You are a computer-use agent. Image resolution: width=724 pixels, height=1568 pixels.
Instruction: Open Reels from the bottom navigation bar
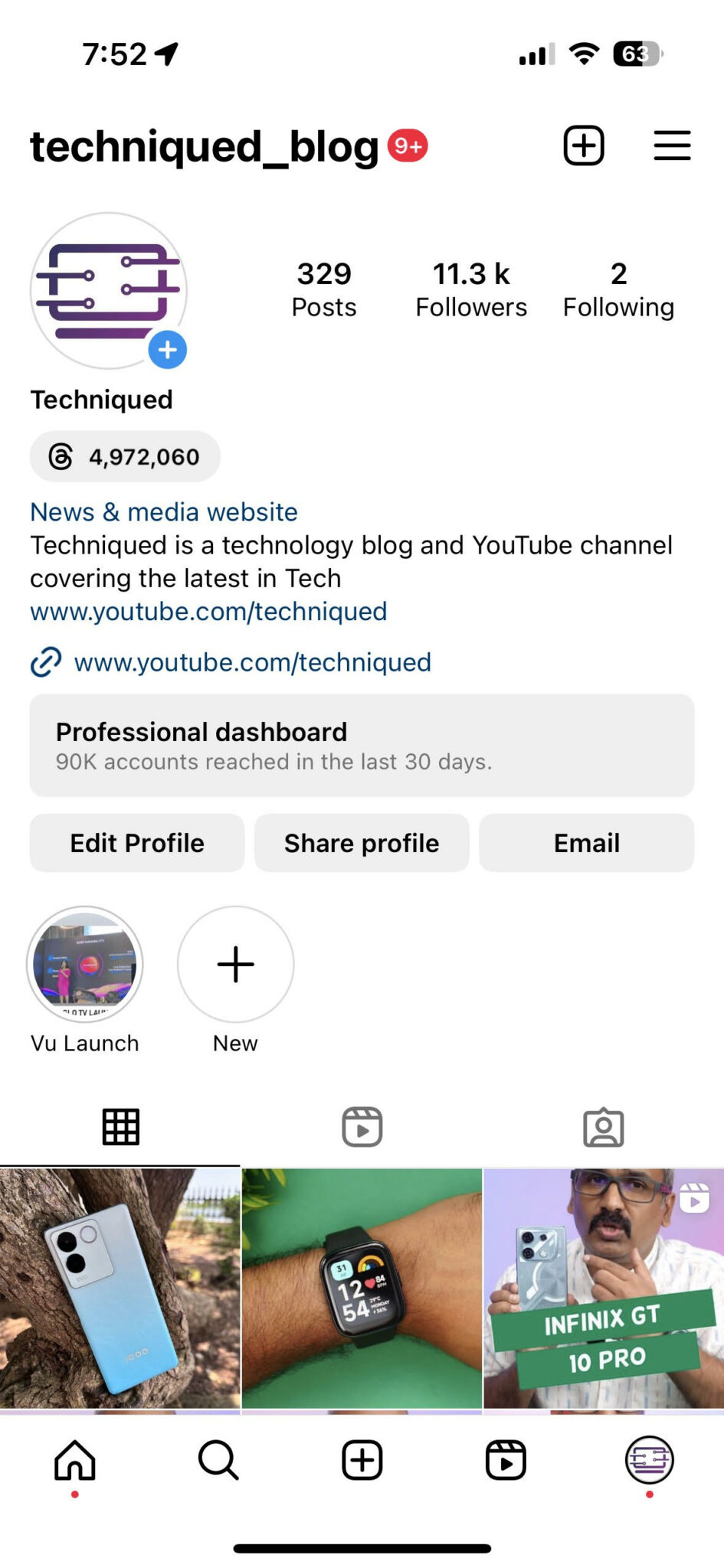[x=506, y=1460]
